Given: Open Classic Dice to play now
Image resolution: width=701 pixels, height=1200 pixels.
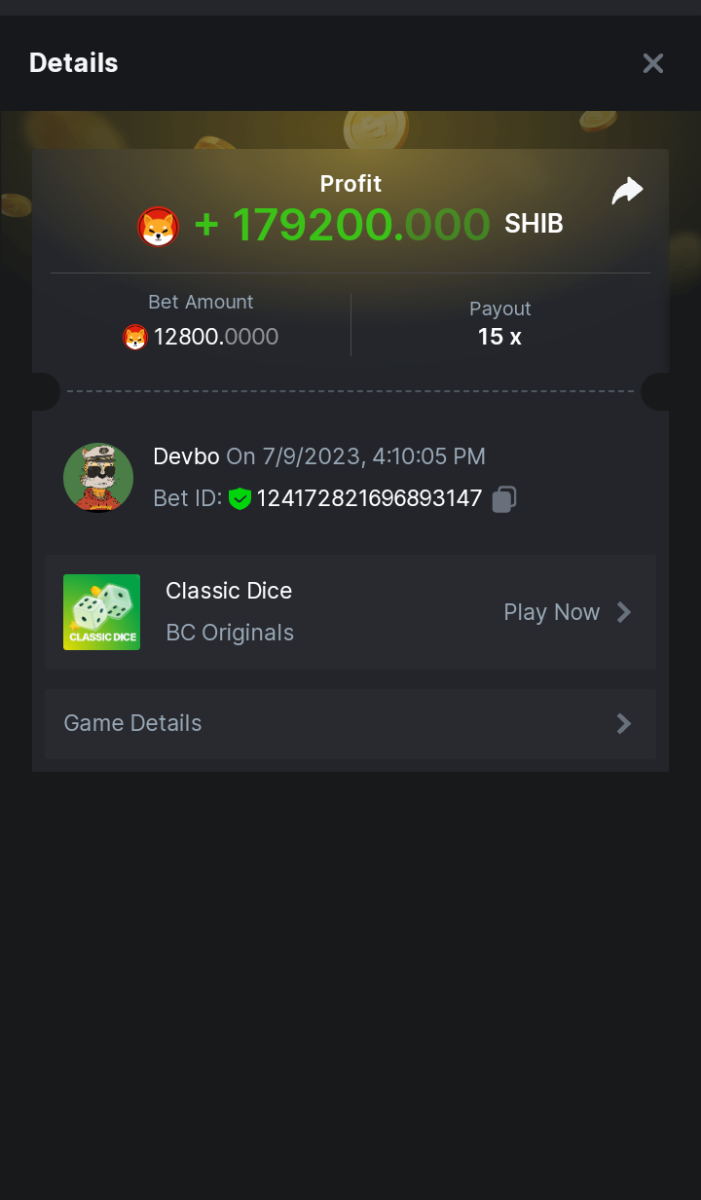Looking at the screenshot, I should tap(566, 612).
